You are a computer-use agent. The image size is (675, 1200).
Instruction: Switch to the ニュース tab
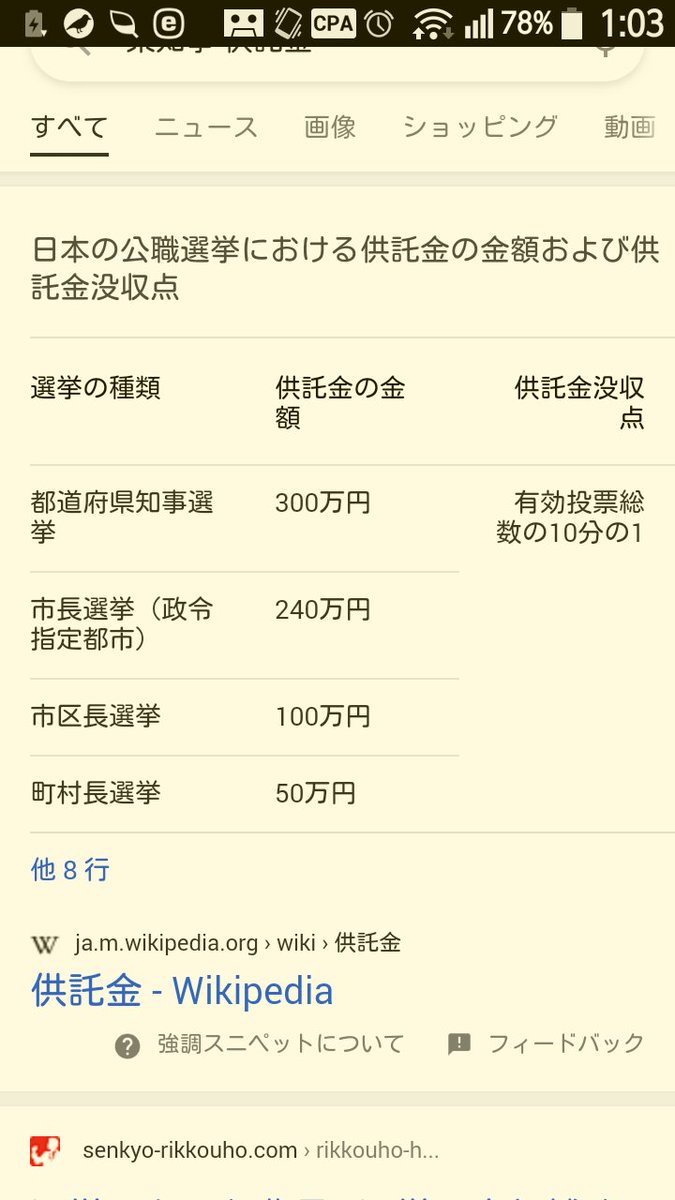pyautogui.click(x=206, y=127)
